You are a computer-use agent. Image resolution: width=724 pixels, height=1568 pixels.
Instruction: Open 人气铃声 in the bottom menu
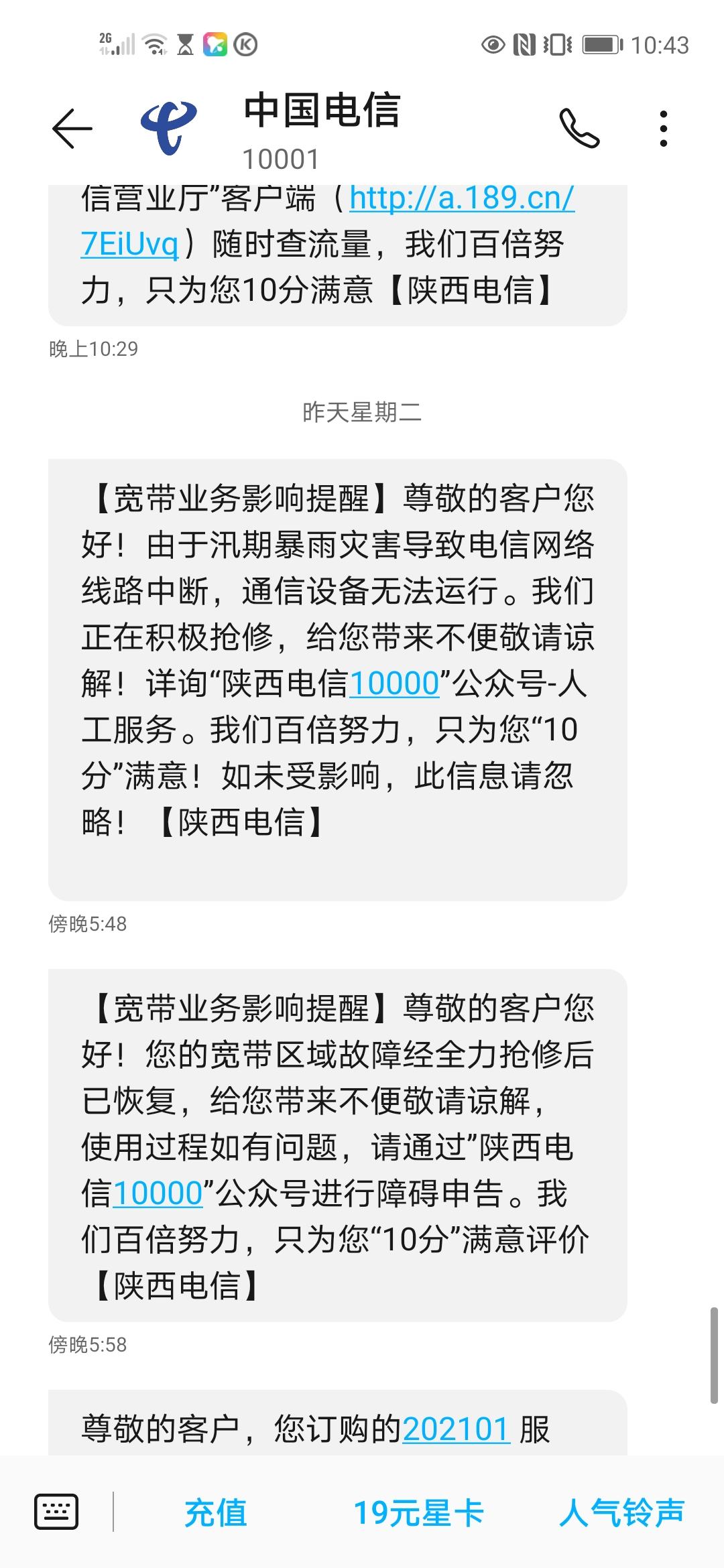[621, 1513]
